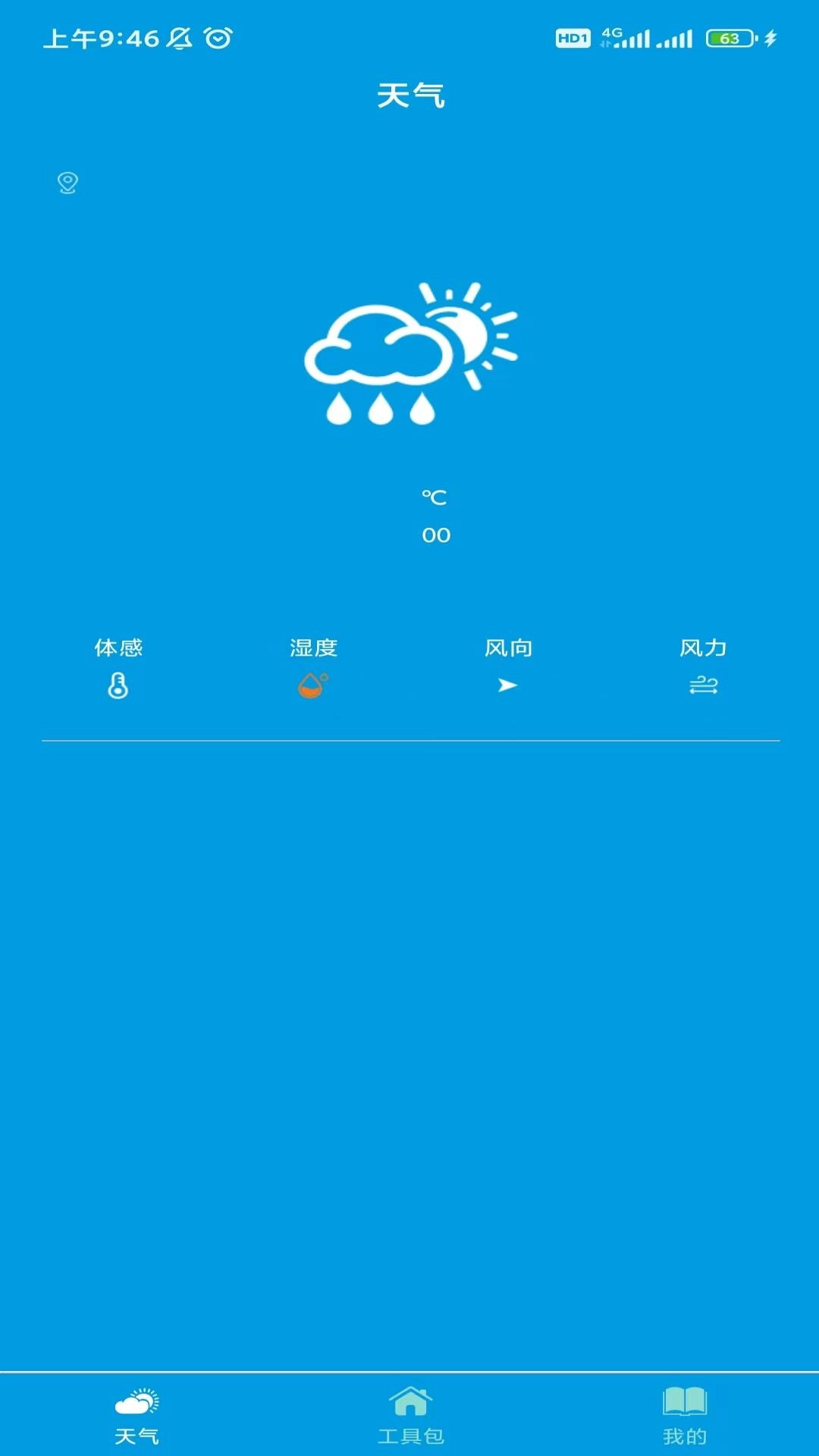Switch to the 工具包 tab
The height and width of the screenshot is (1456, 819).
410,1415
